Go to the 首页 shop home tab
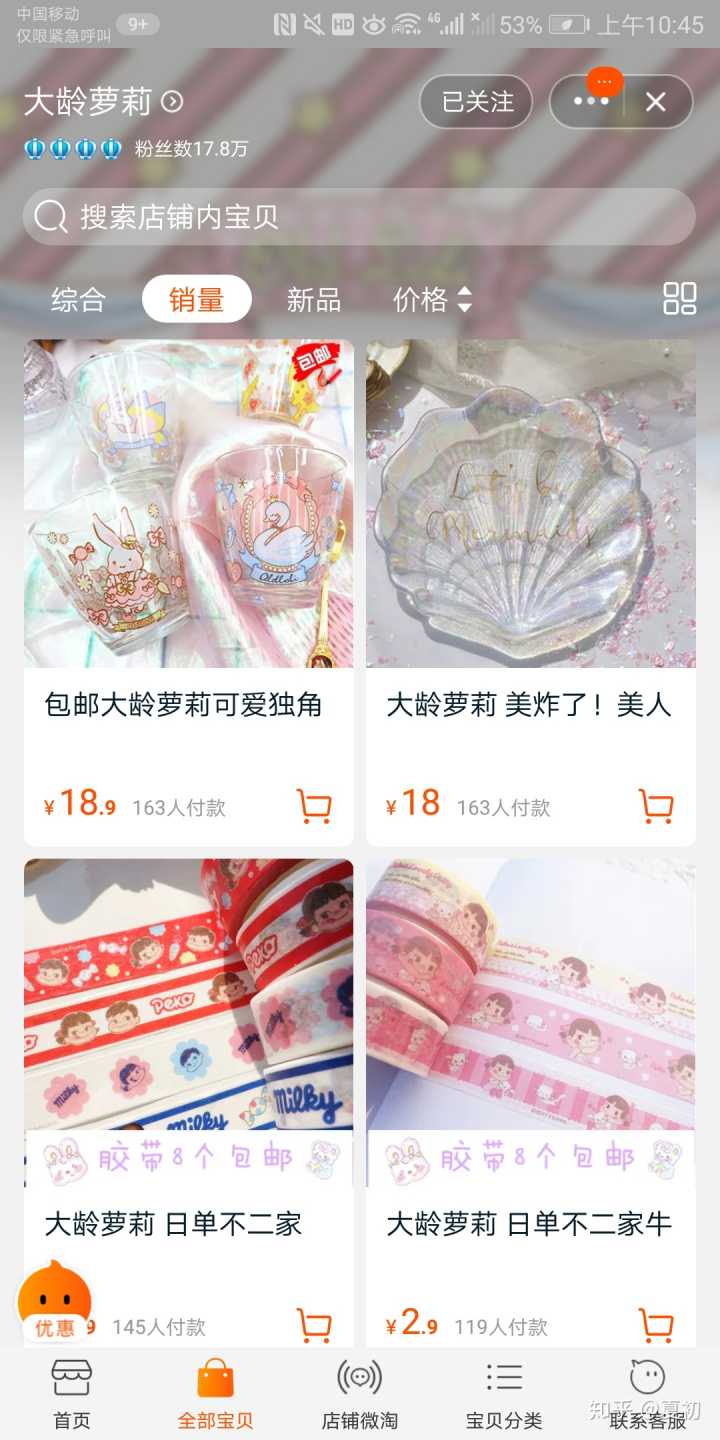The image size is (720, 1440). tap(72, 1394)
